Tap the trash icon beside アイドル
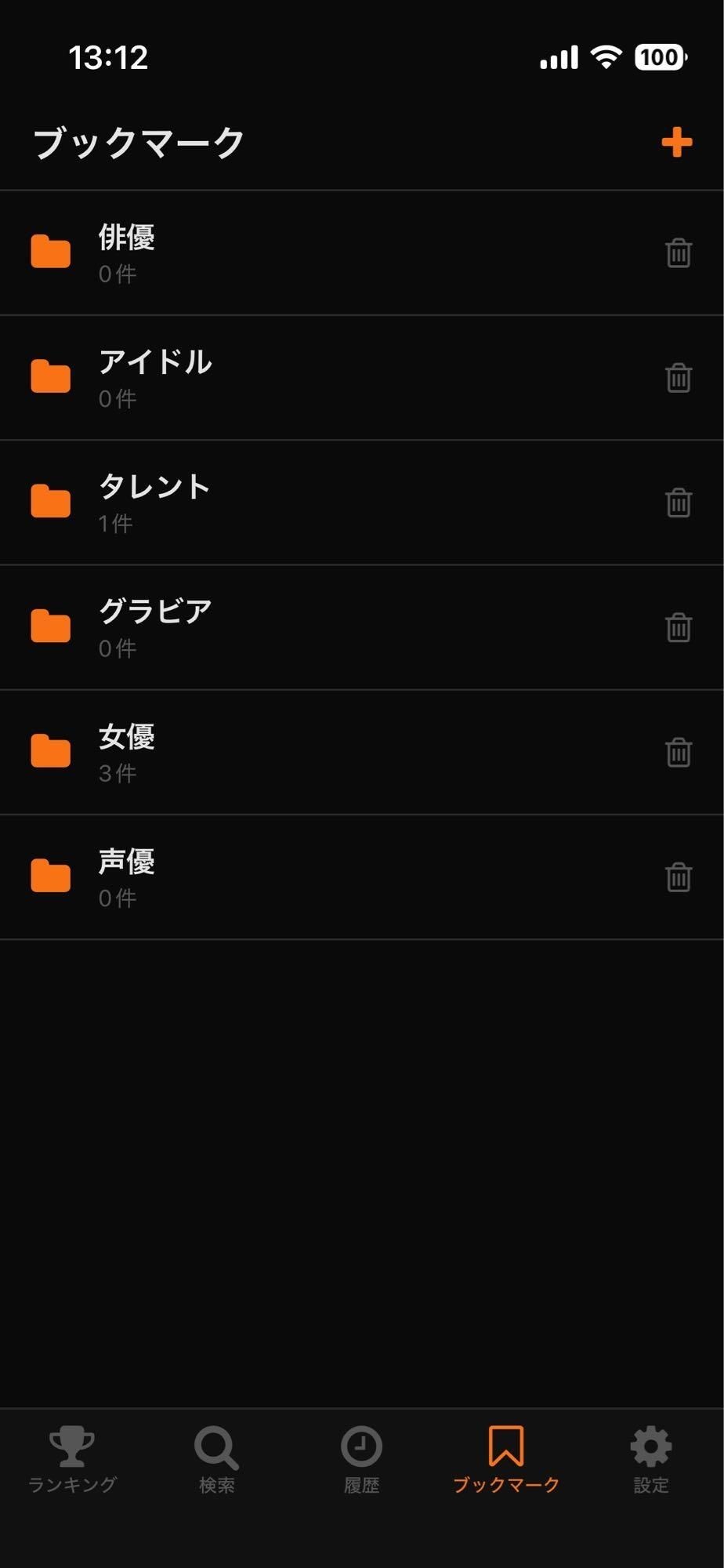724x1568 pixels. click(x=679, y=377)
